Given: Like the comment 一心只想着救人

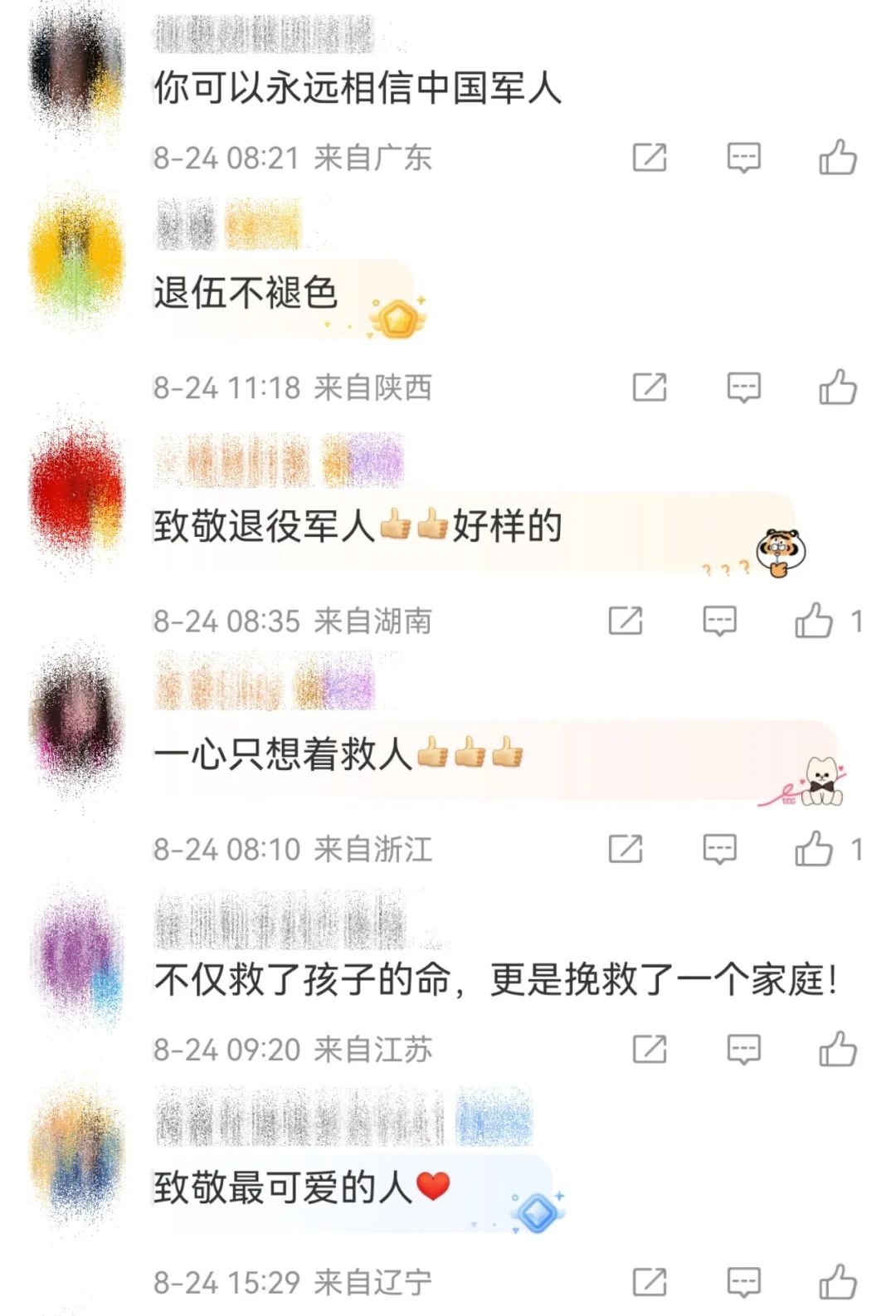Looking at the screenshot, I should point(813,849).
